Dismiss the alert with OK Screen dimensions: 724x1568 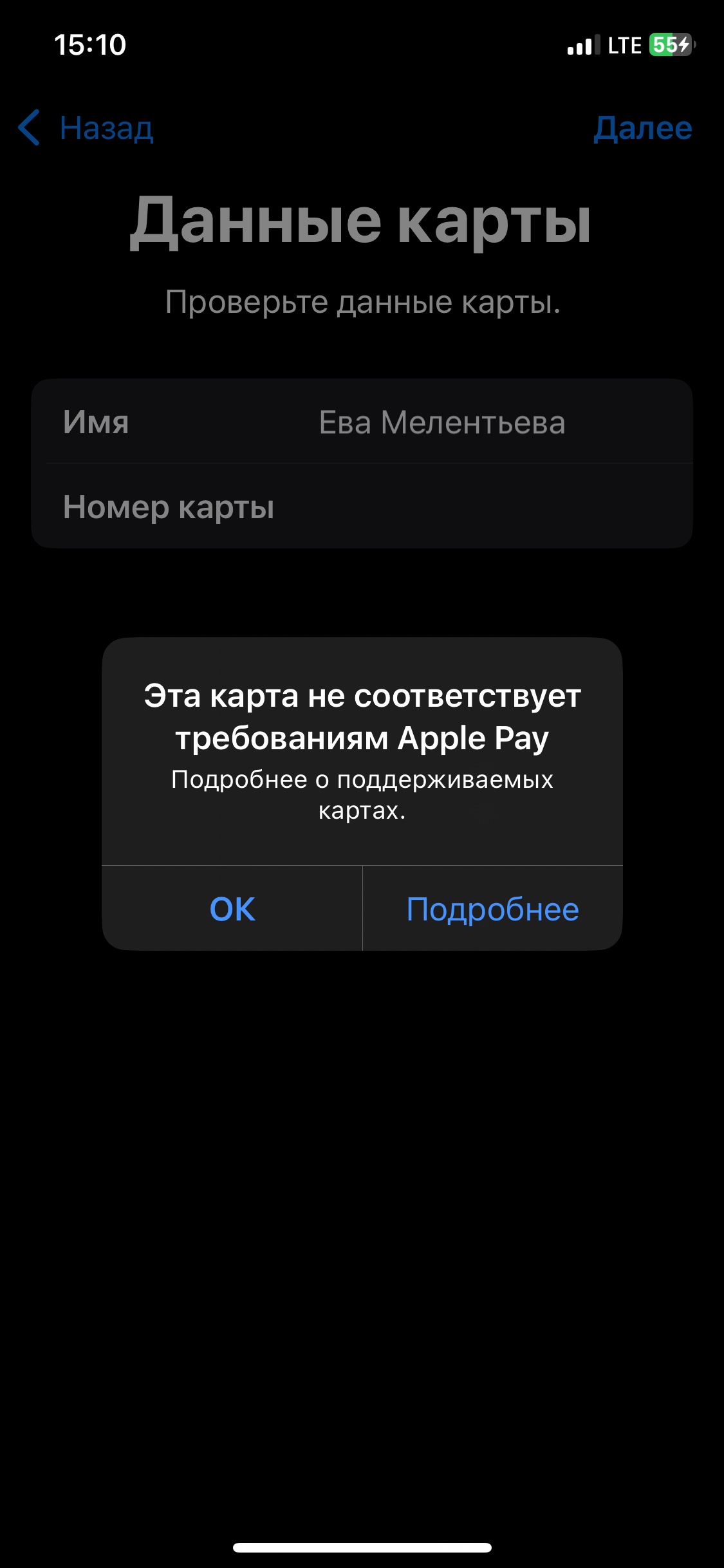[232, 909]
